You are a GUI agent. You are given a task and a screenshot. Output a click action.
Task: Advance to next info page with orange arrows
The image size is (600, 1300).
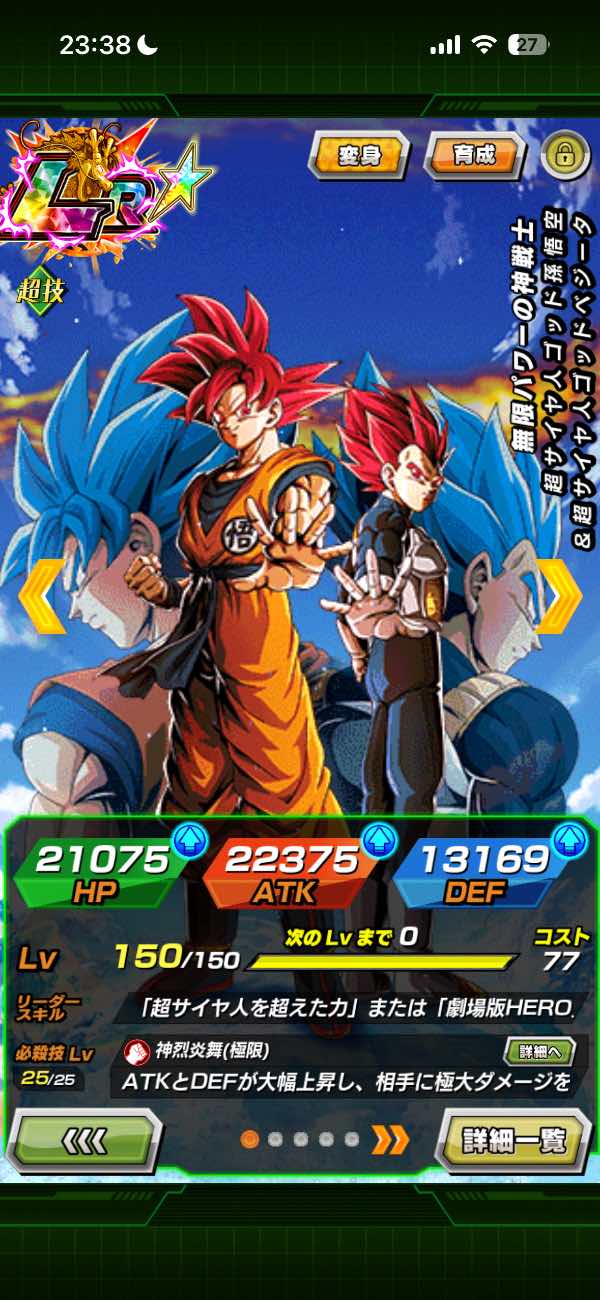click(x=390, y=1139)
